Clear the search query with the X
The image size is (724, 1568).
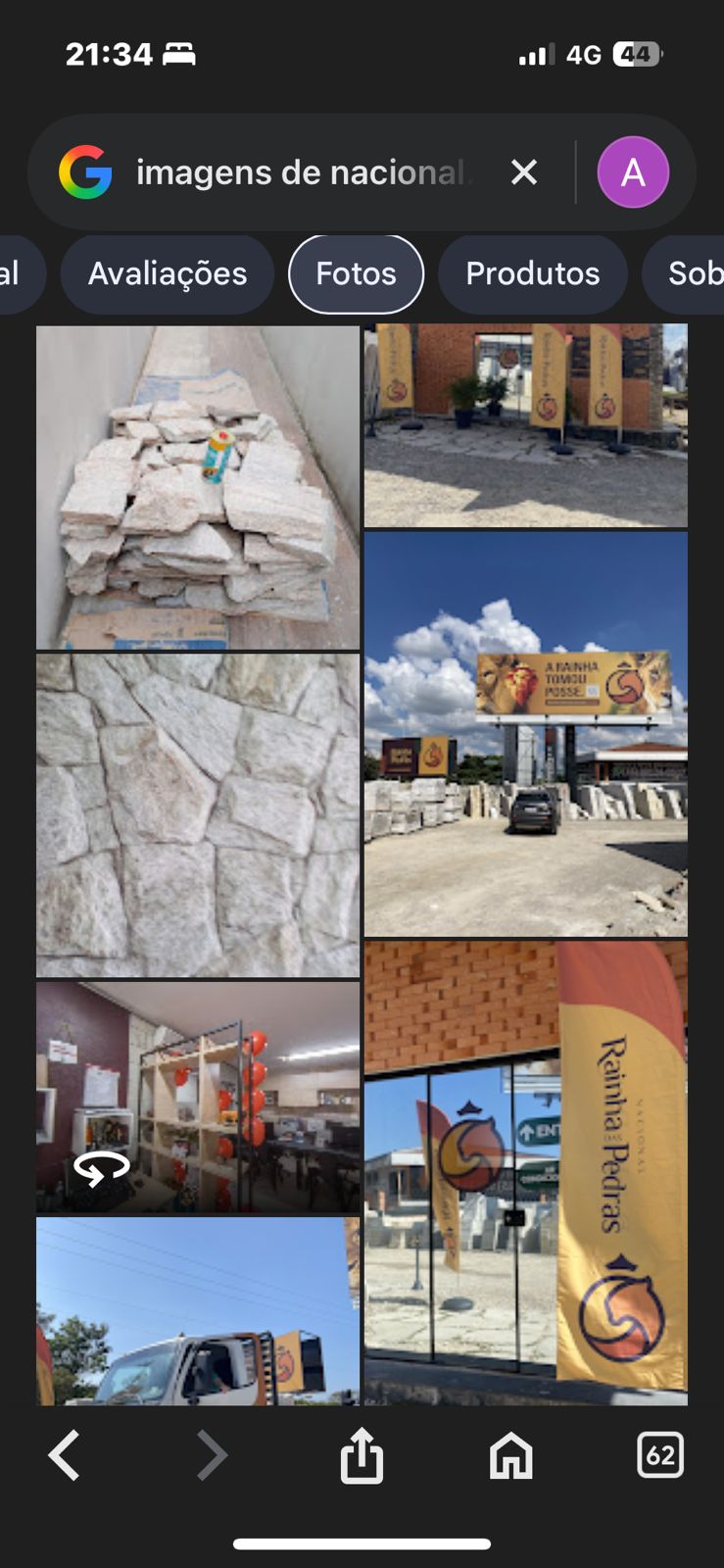pyautogui.click(x=524, y=173)
